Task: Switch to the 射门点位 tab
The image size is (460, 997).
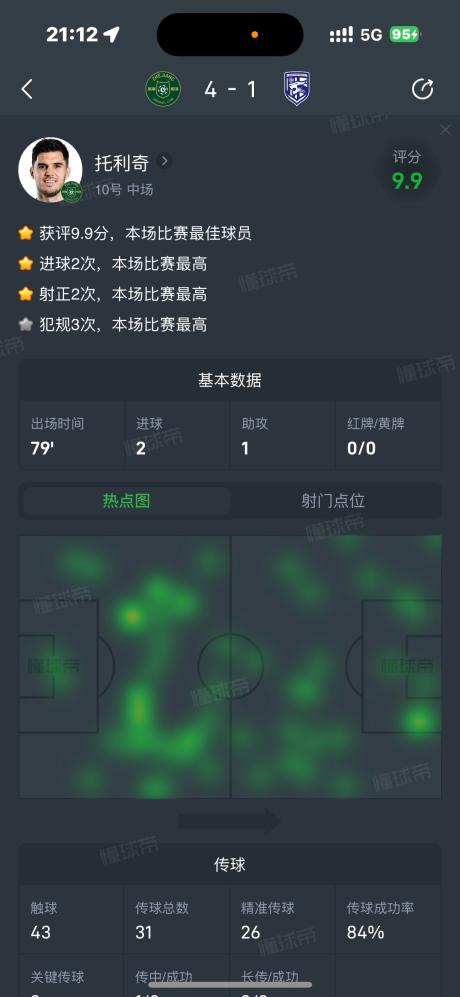Action: coord(333,501)
